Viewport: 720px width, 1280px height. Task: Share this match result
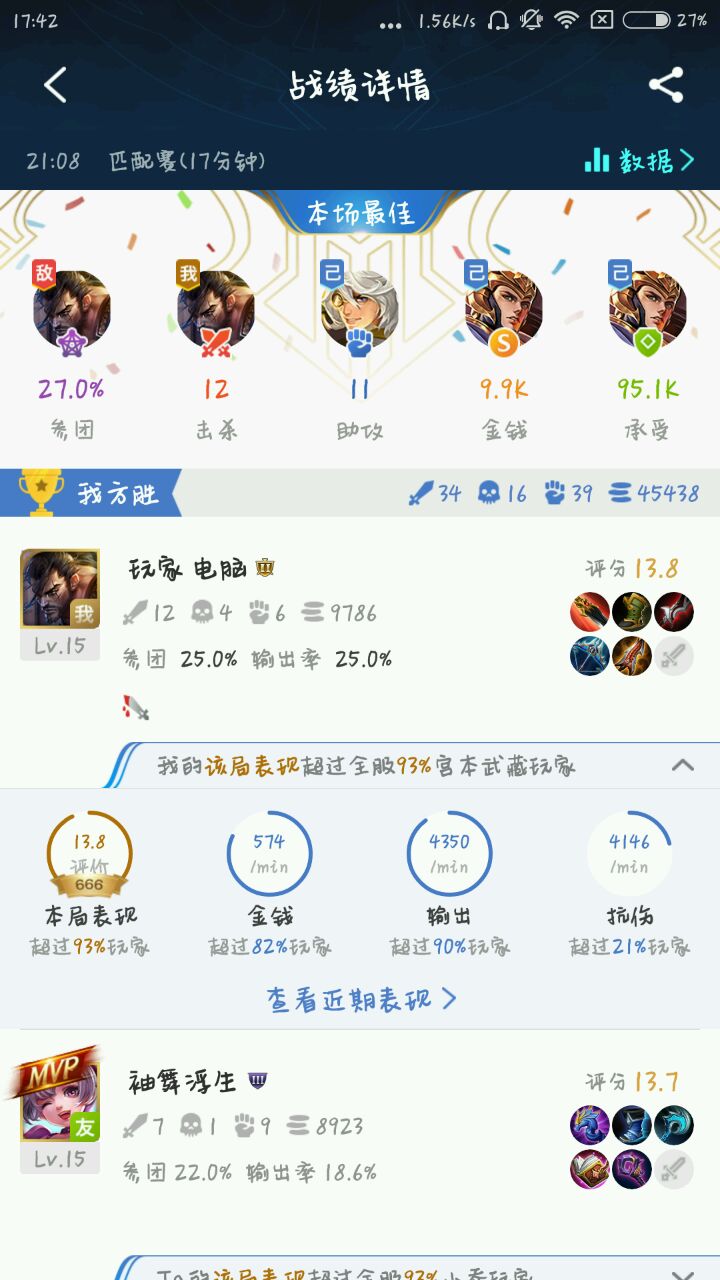pyautogui.click(x=666, y=85)
